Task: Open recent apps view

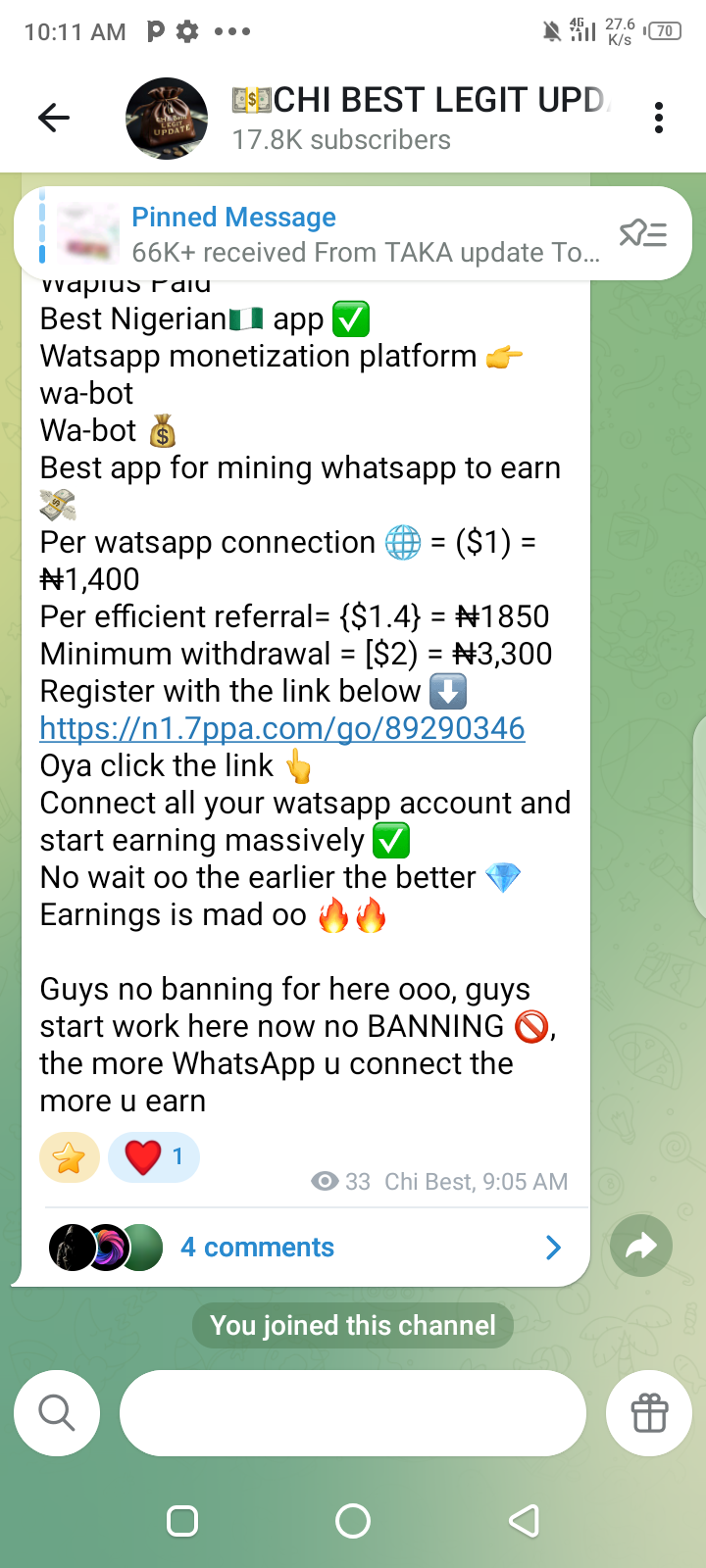Action: [x=182, y=1521]
